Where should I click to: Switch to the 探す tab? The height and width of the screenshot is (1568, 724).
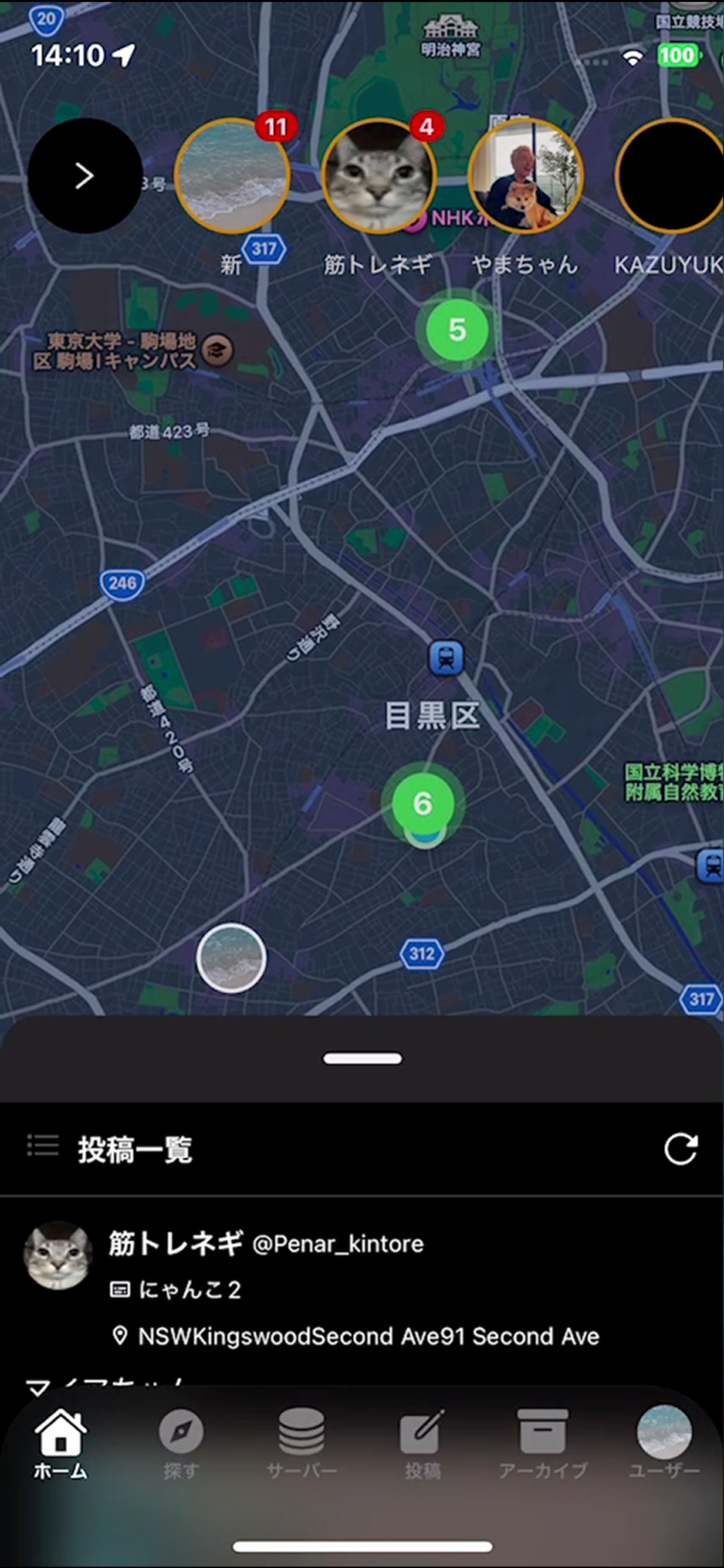tap(181, 1444)
